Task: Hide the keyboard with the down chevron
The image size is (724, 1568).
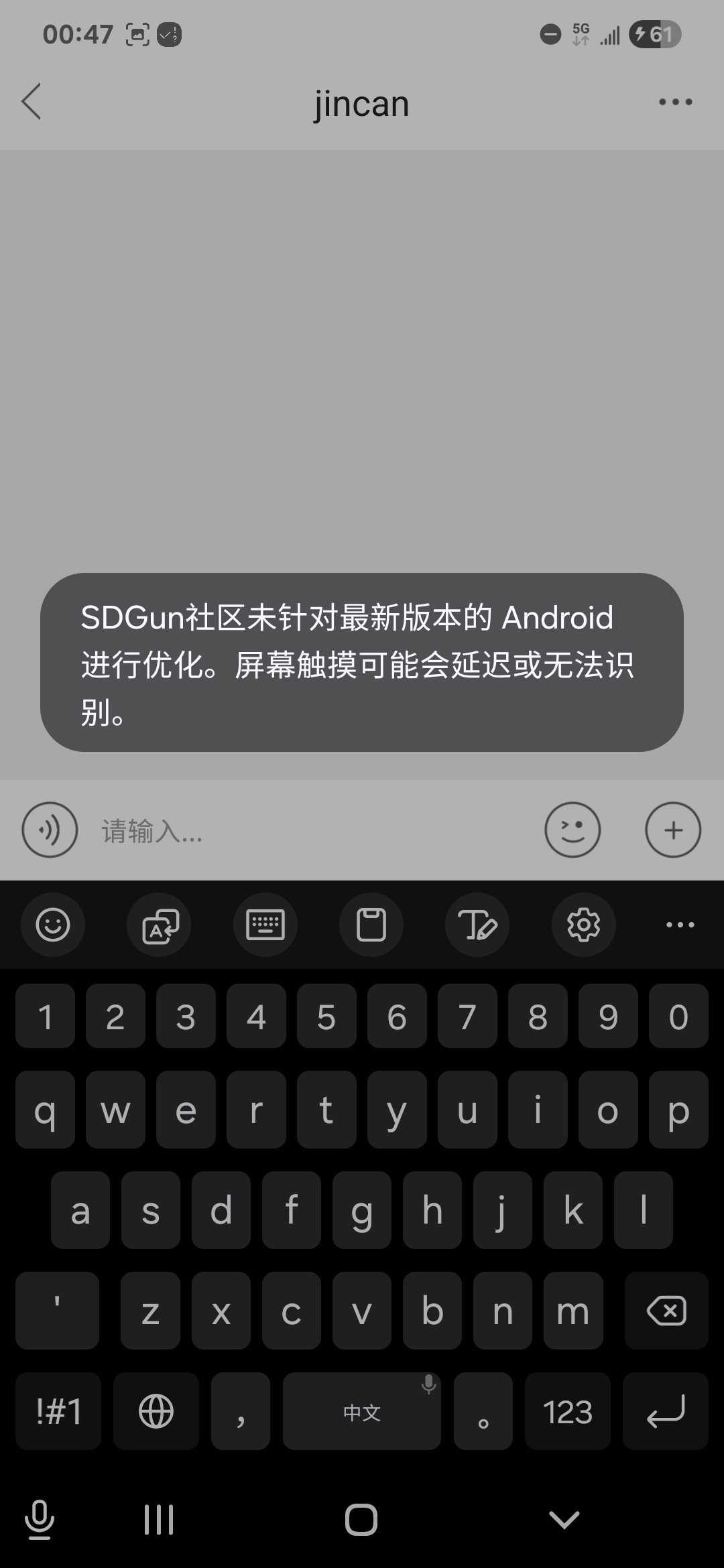Action: pos(564,1519)
